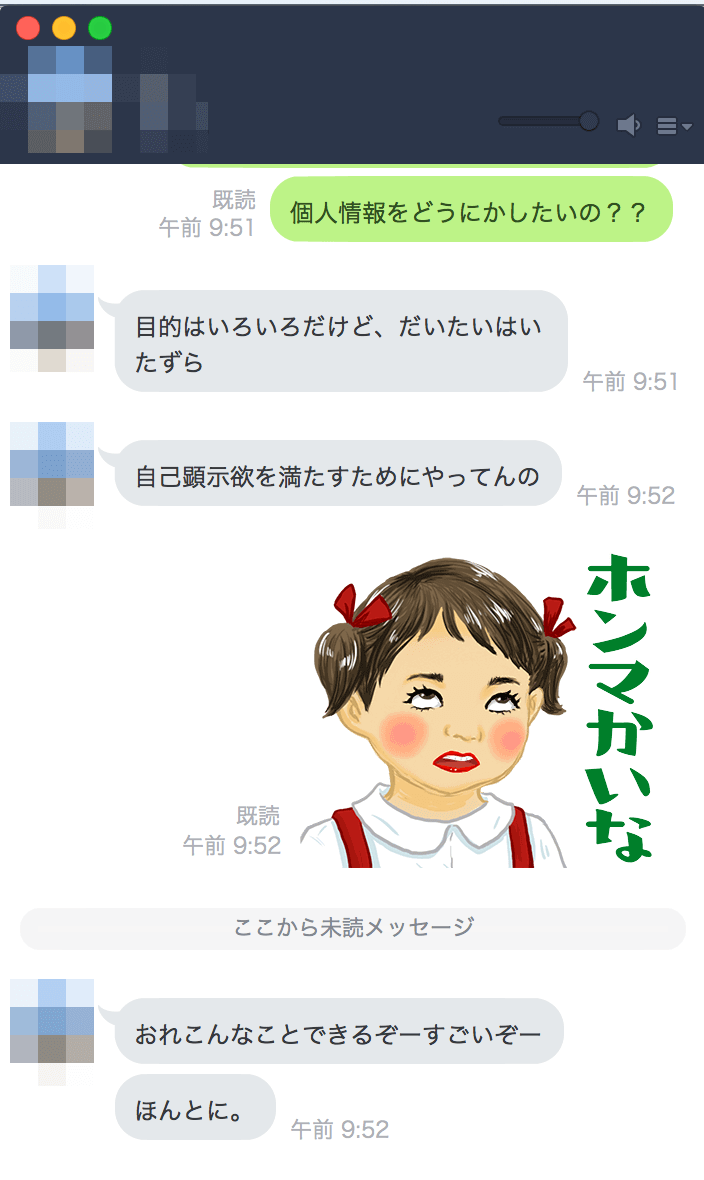Maximize the window with green button

100,28
